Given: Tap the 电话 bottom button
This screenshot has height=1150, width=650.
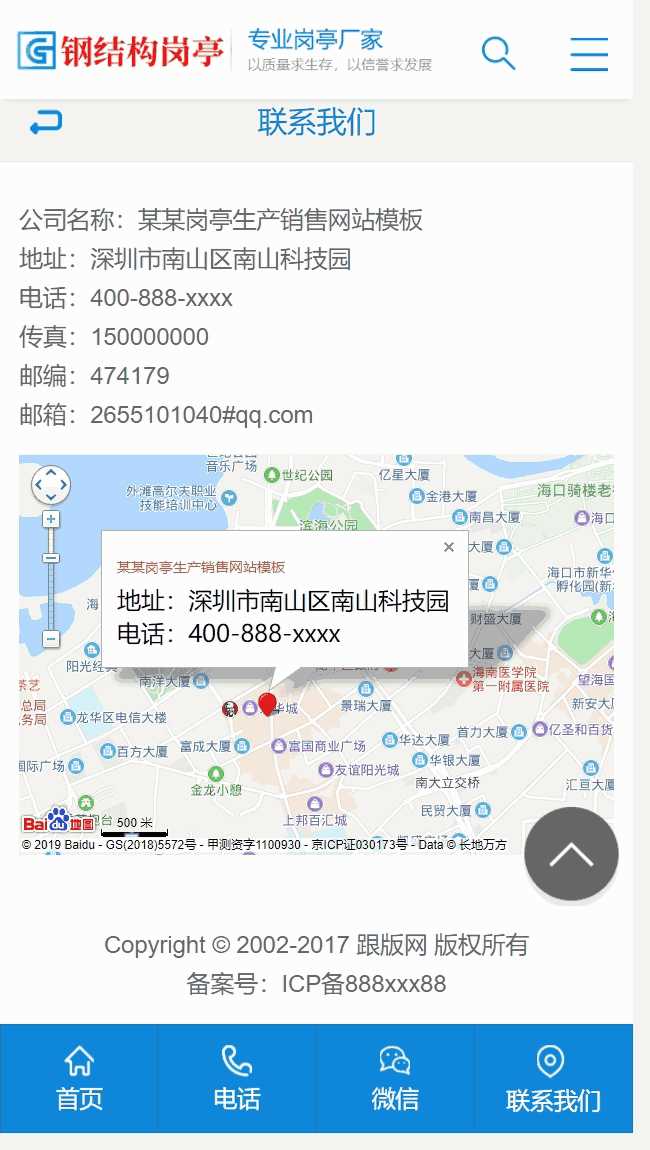Looking at the screenshot, I should (x=237, y=1078).
